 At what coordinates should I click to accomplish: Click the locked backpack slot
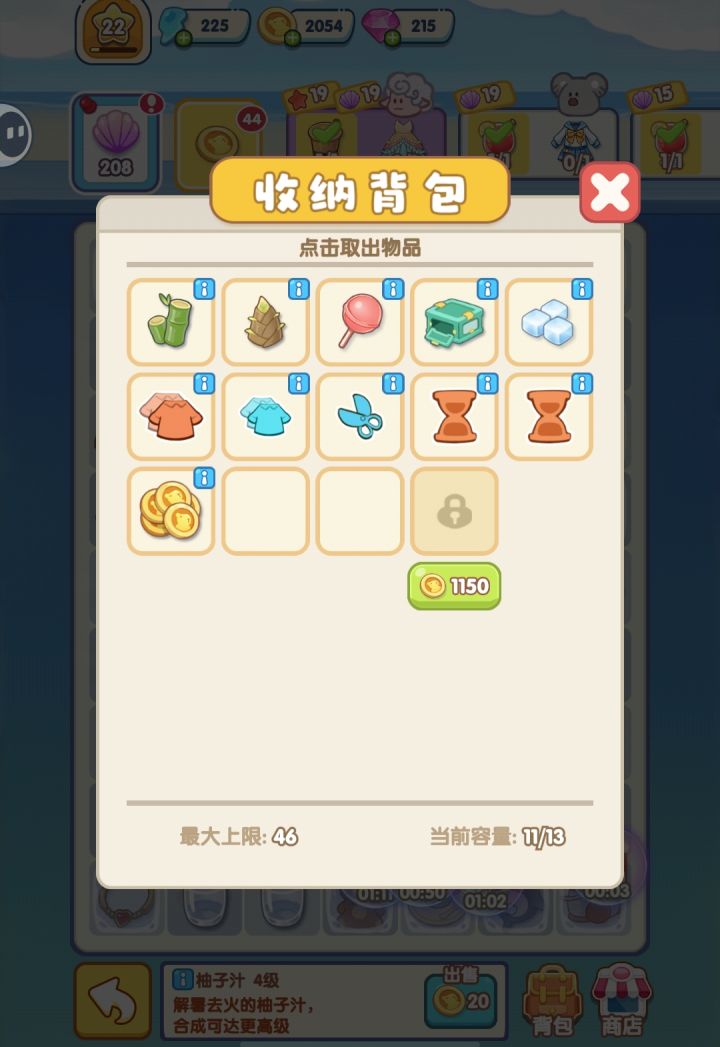click(x=454, y=512)
